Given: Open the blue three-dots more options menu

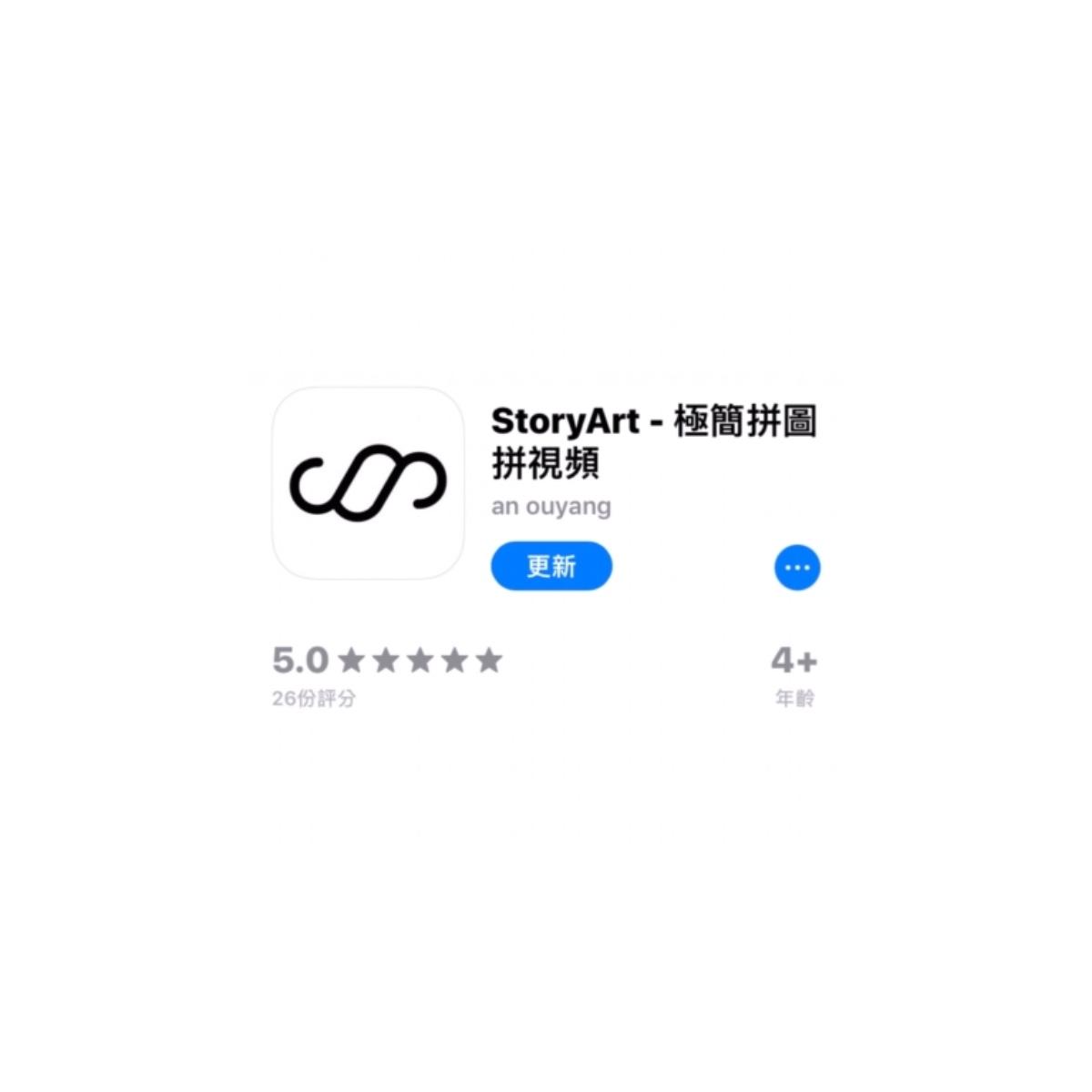Looking at the screenshot, I should (x=797, y=568).
